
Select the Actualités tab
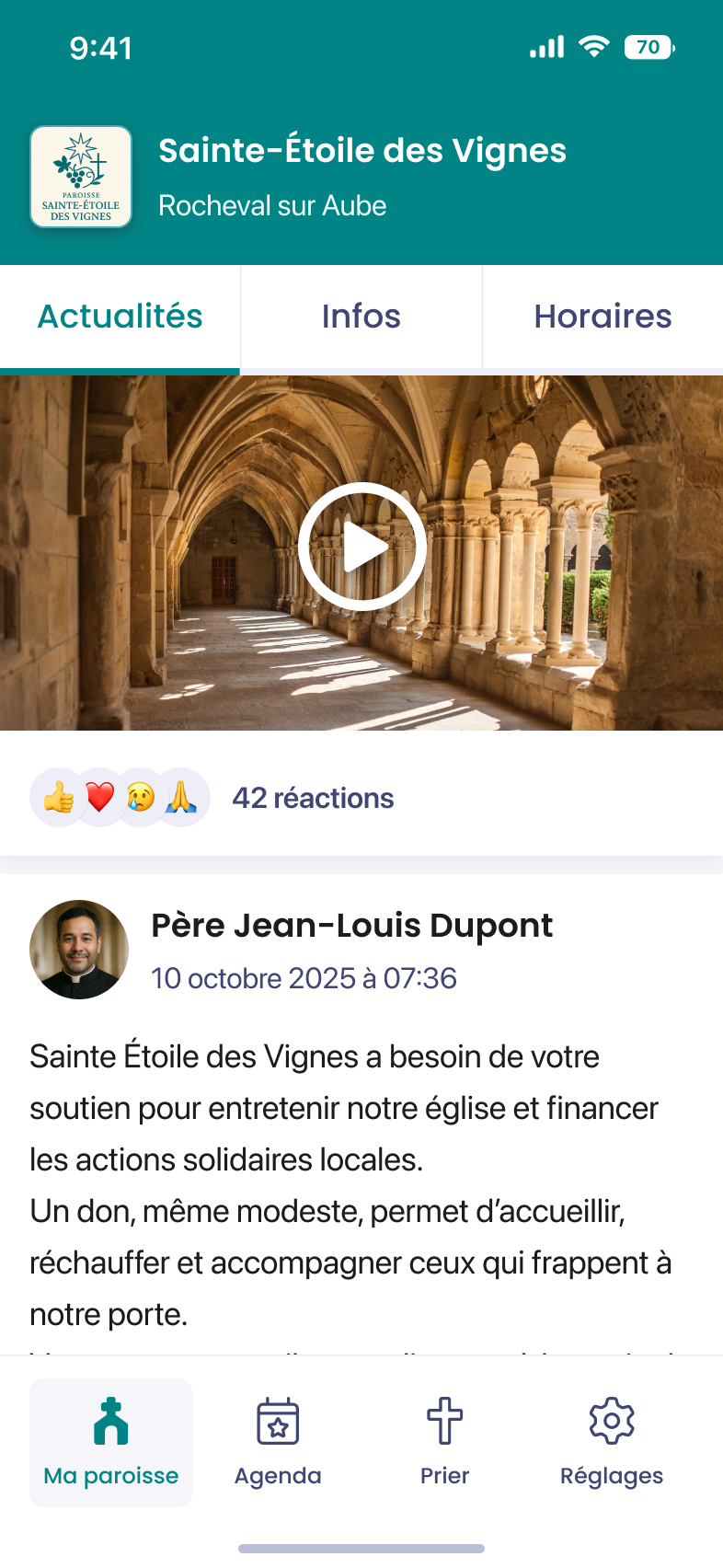pyautogui.click(x=119, y=316)
